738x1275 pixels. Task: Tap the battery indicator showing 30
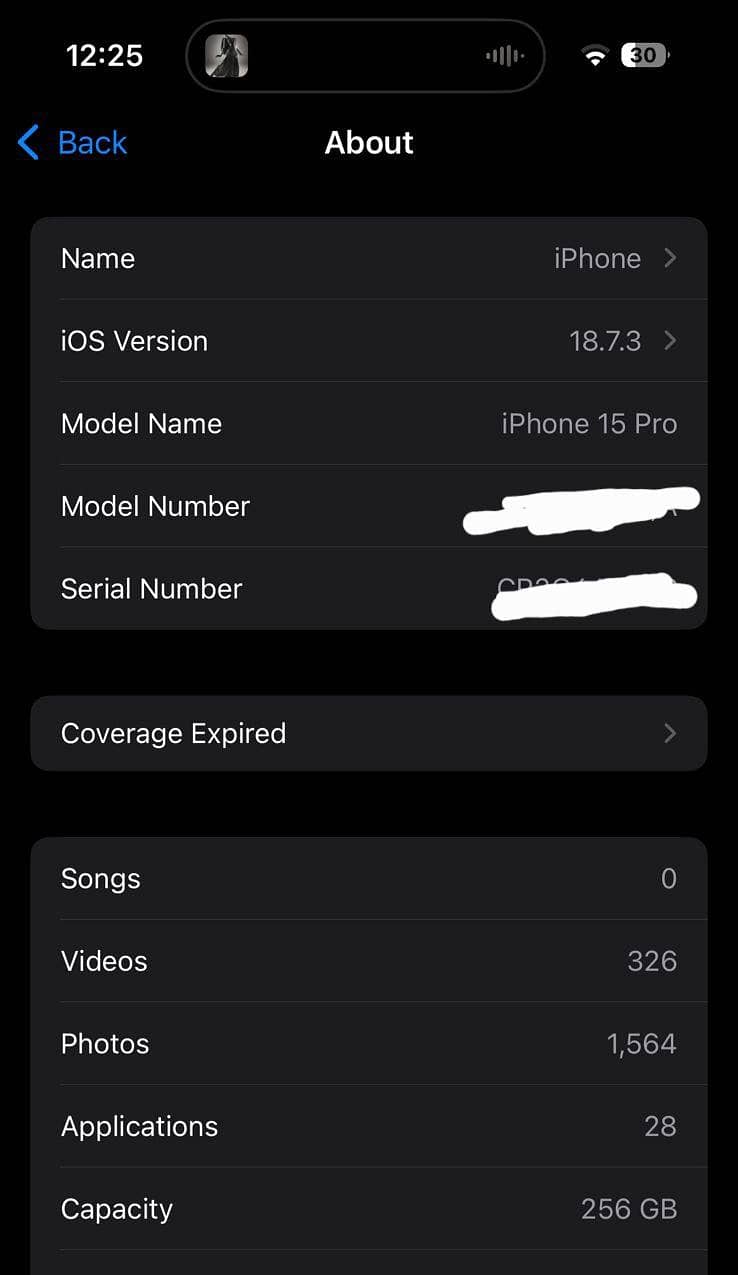(644, 55)
